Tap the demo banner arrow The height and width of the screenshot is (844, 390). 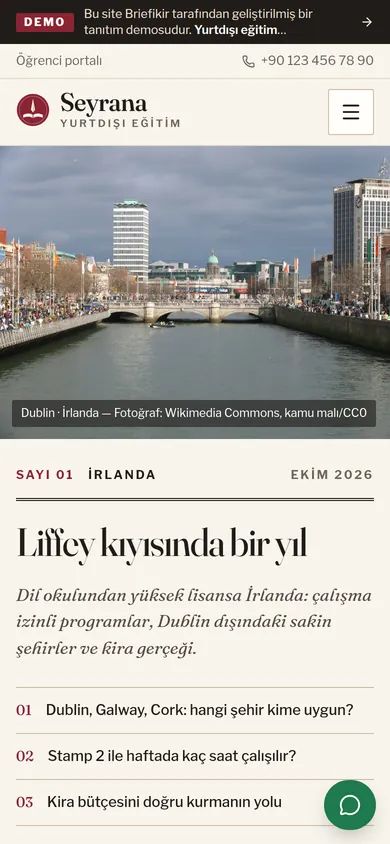click(x=367, y=22)
